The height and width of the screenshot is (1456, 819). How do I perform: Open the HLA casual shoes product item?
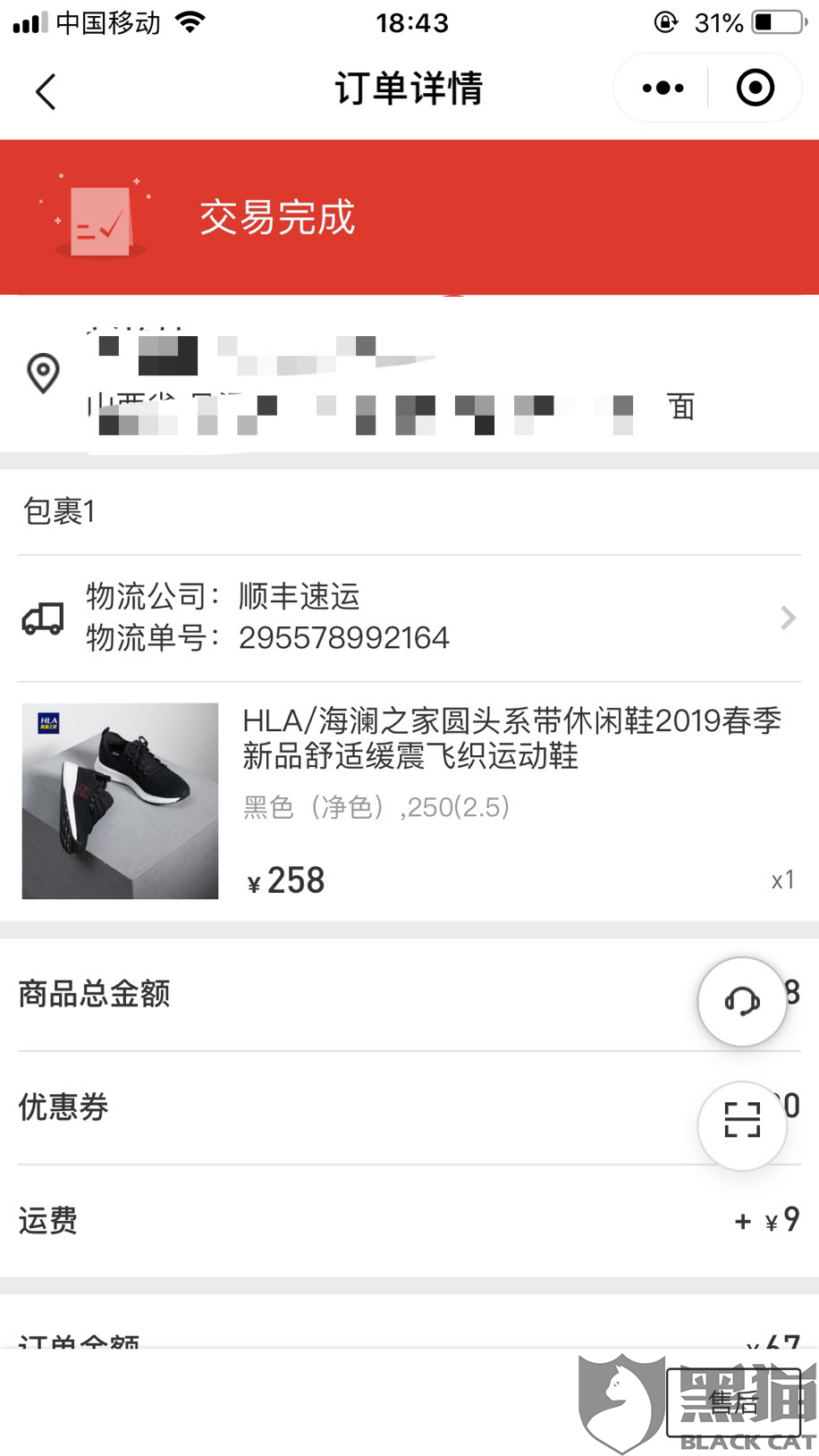pyautogui.click(x=409, y=801)
